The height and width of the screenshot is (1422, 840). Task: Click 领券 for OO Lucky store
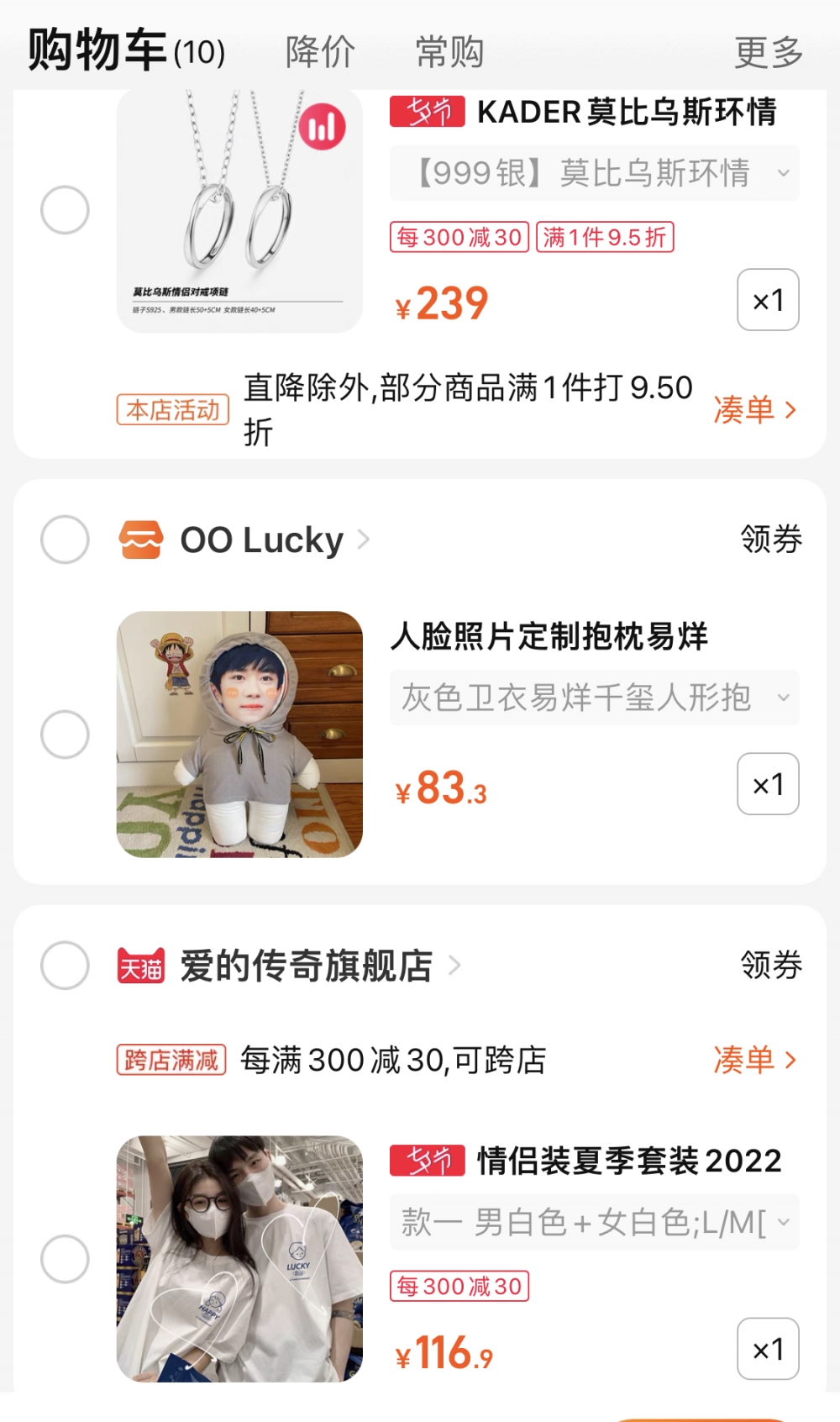pyautogui.click(x=770, y=540)
